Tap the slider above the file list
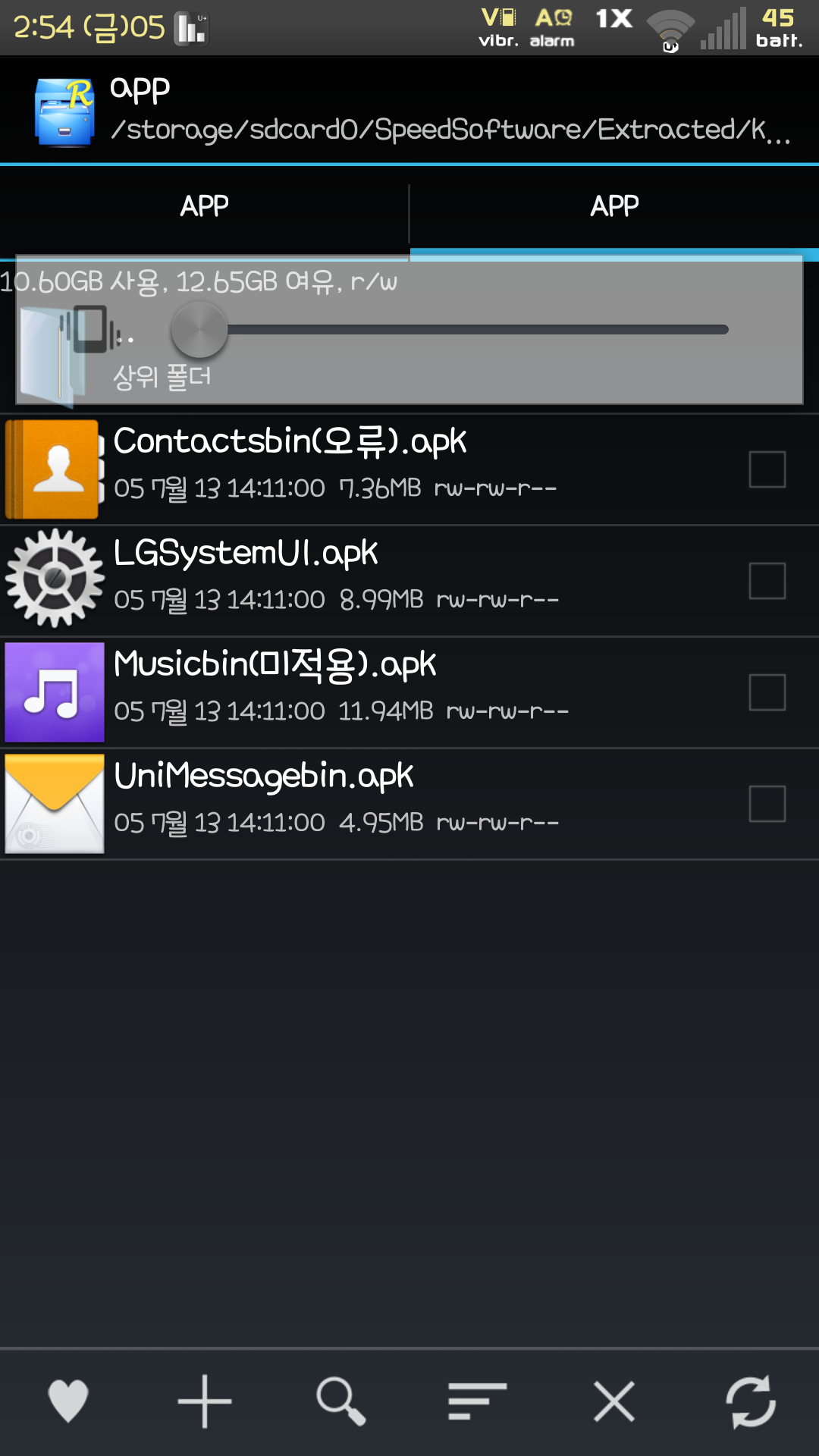The height and width of the screenshot is (1456, 819). (x=199, y=330)
